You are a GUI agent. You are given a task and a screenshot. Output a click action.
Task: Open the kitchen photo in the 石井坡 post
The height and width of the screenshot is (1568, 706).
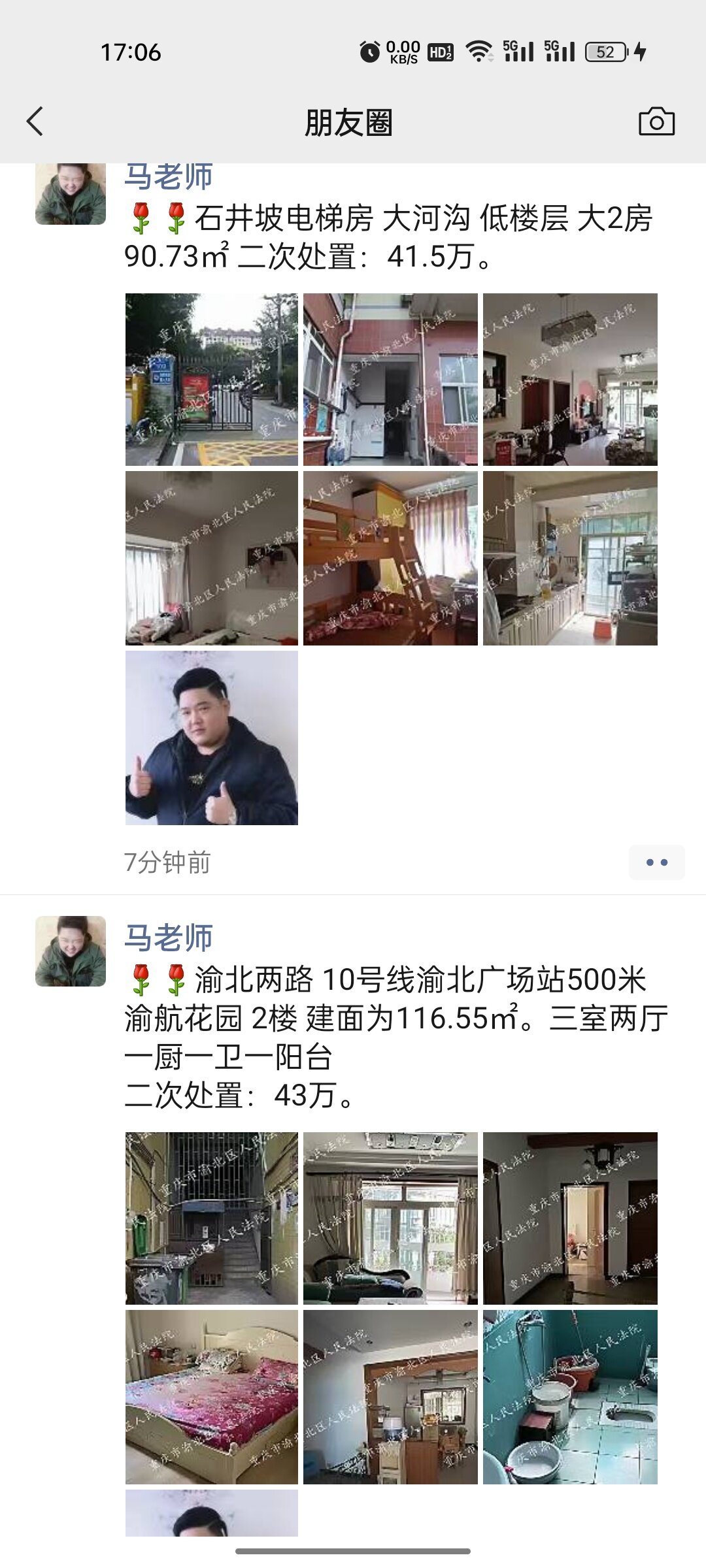[x=570, y=559]
